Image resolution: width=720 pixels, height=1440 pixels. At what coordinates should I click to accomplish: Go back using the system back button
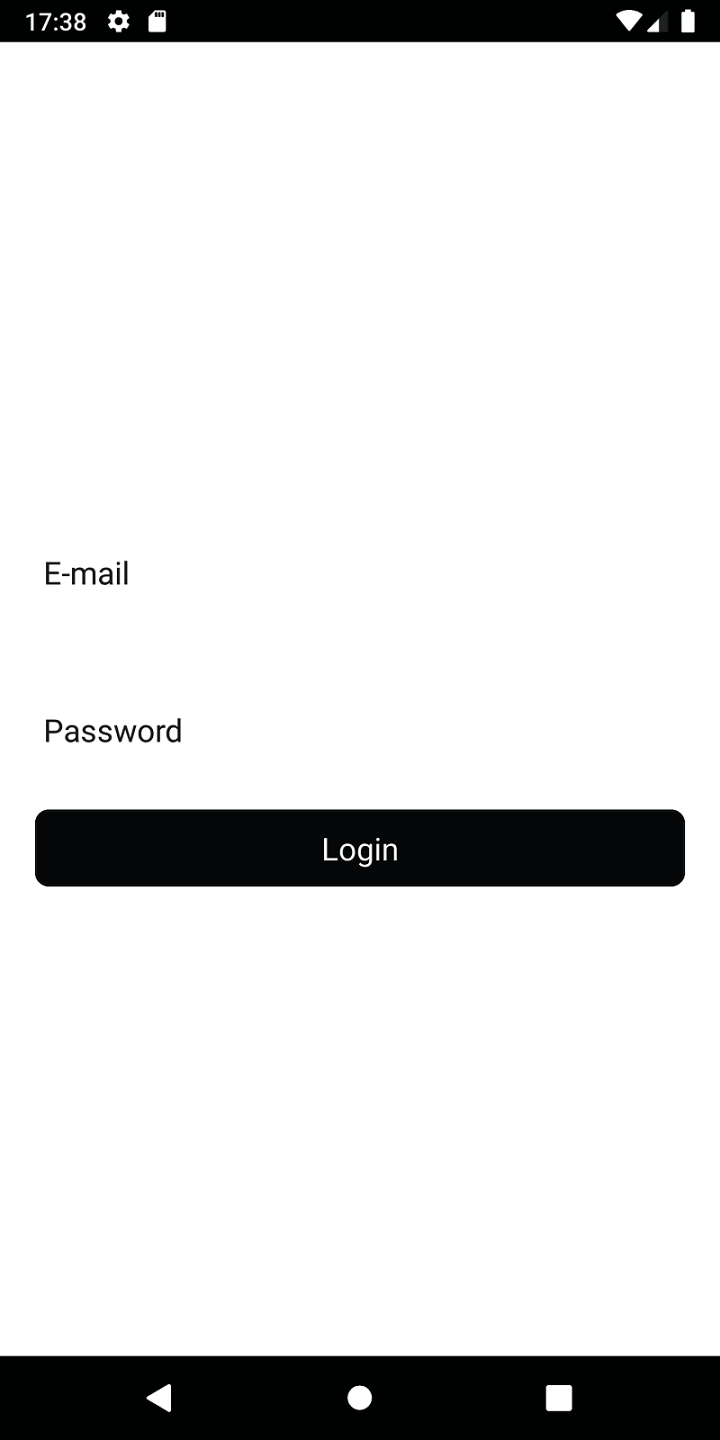click(160, 1397)
